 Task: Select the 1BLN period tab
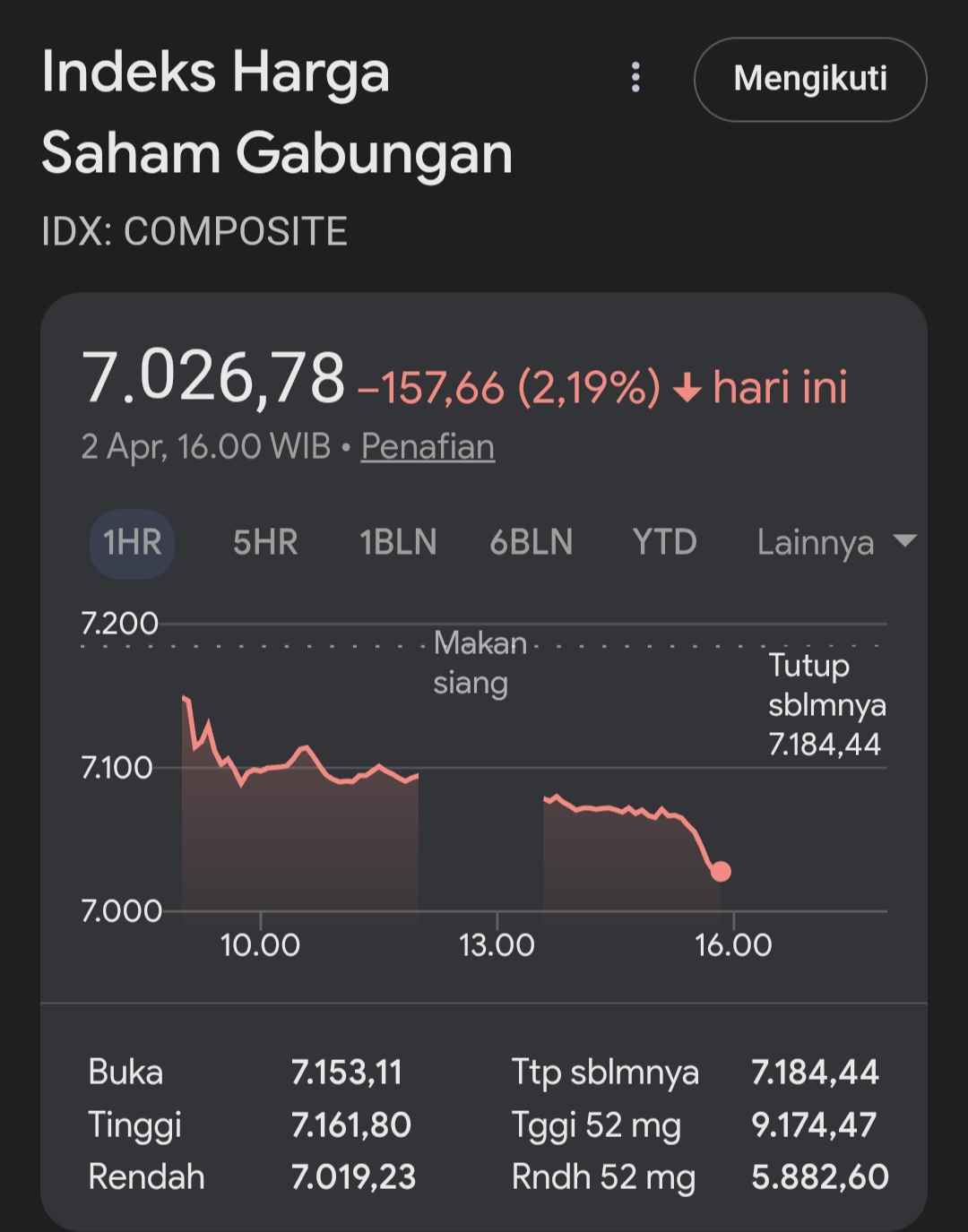[x=398, y=541]
